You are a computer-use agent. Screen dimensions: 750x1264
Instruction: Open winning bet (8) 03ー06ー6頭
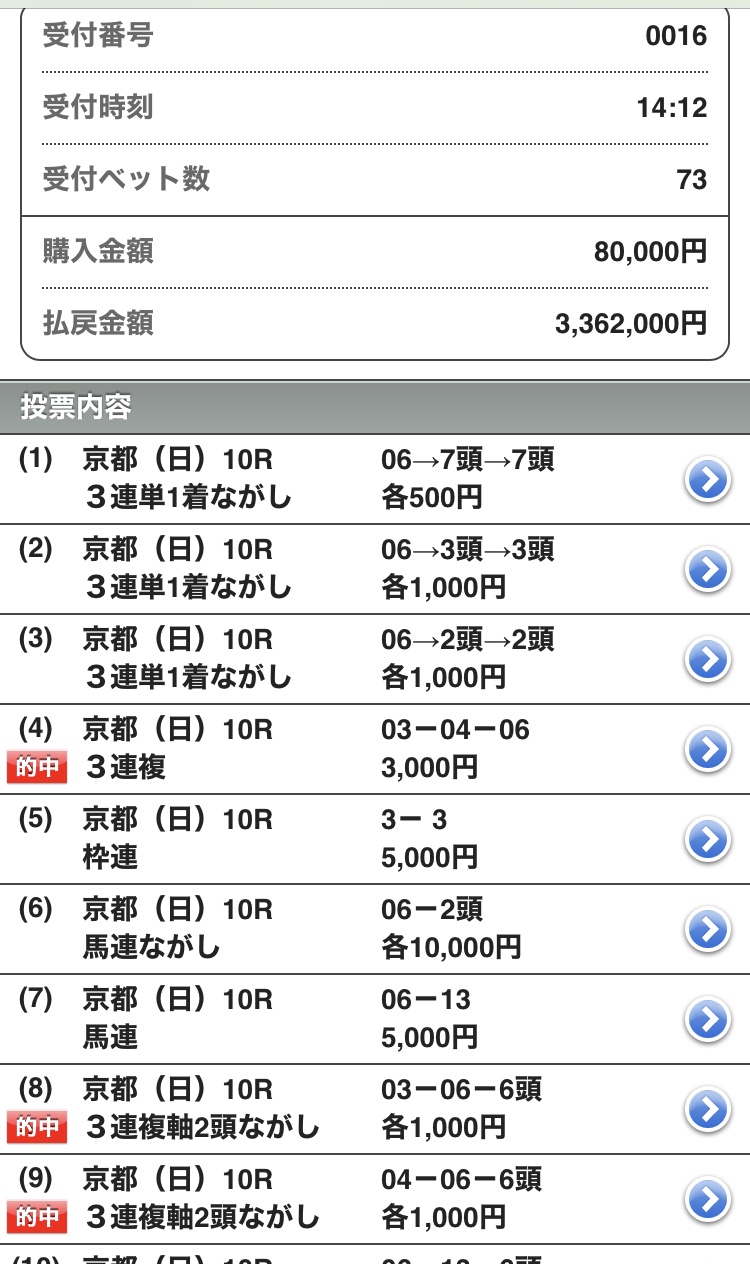708,1109
